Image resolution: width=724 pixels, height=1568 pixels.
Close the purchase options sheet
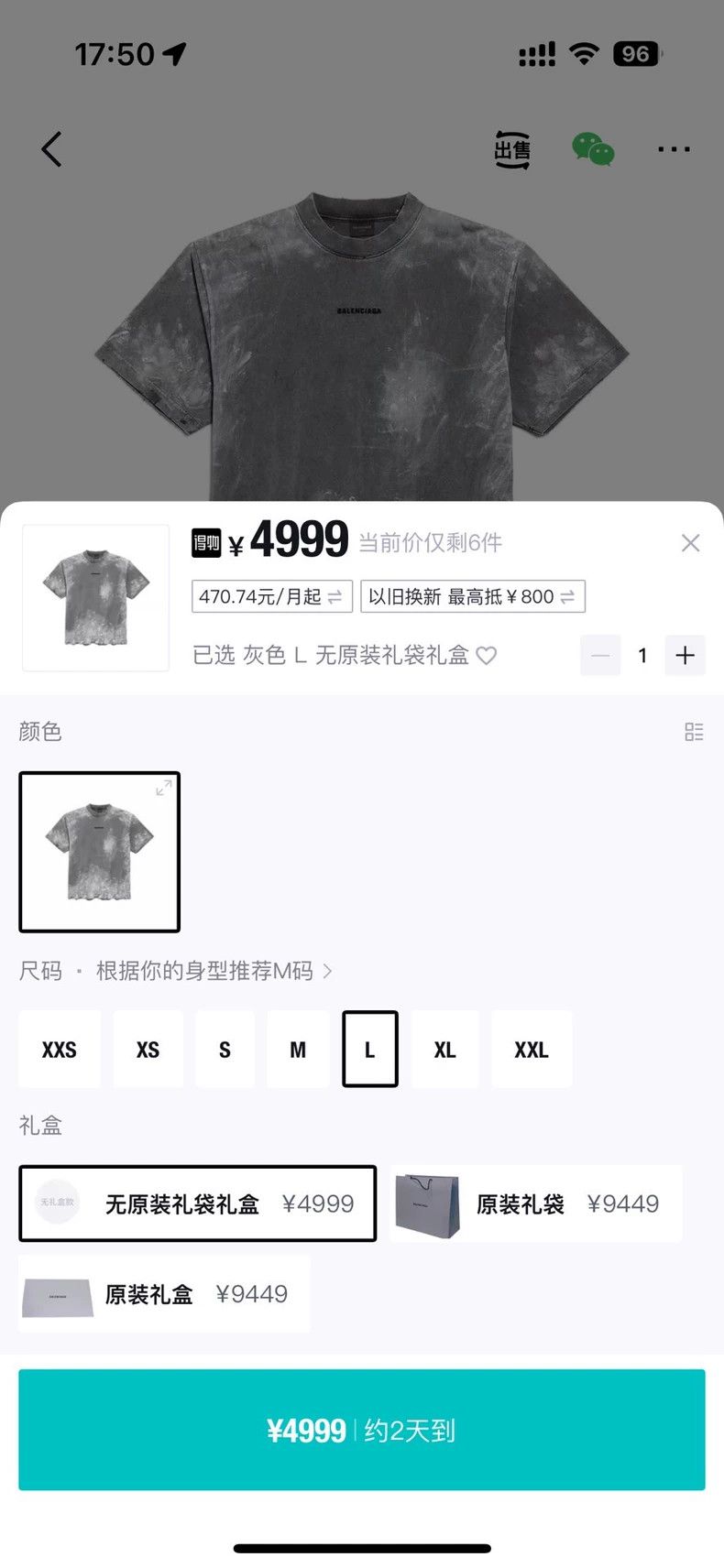690,543
